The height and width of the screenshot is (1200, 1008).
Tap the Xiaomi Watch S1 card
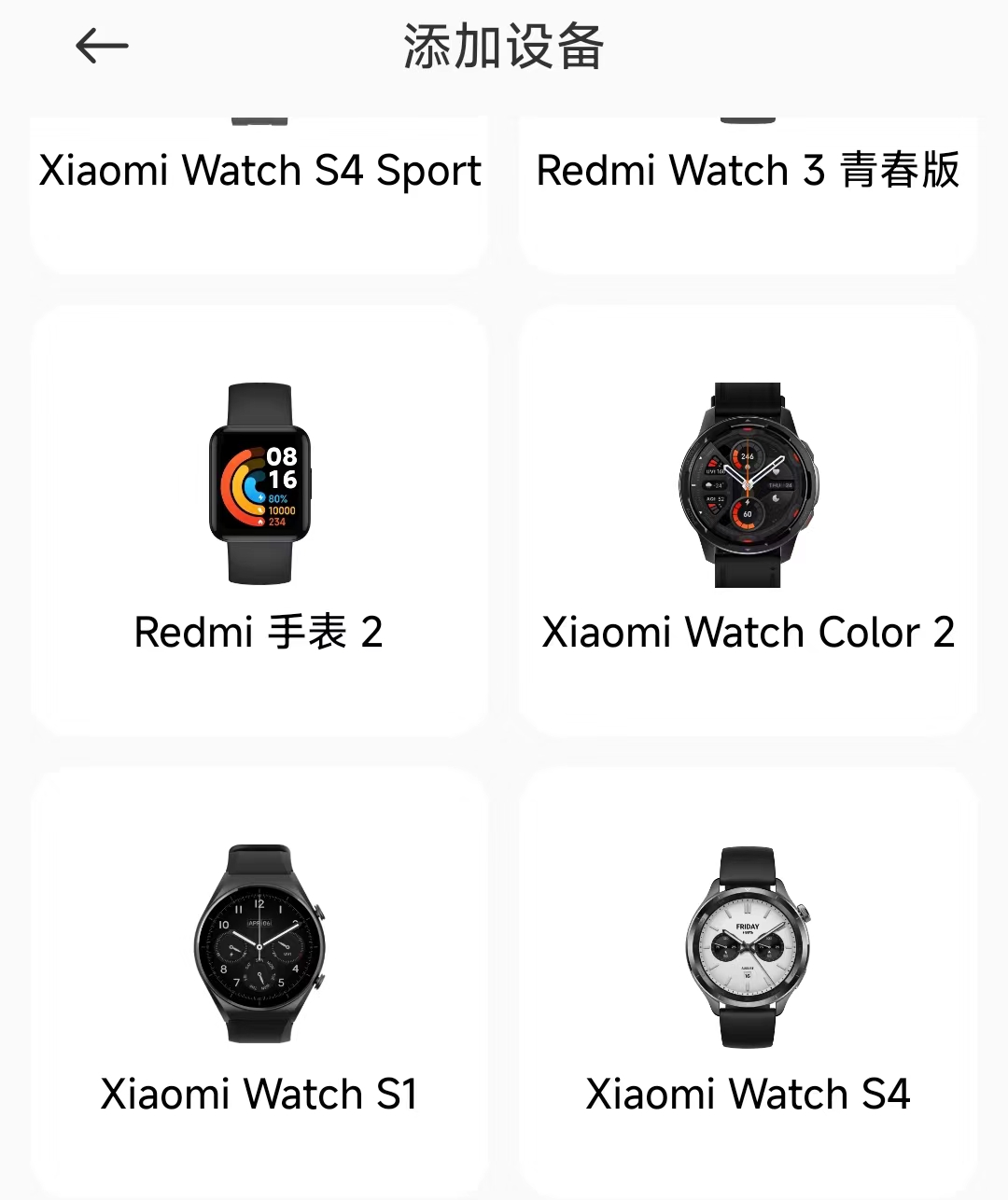coord(259,980)
